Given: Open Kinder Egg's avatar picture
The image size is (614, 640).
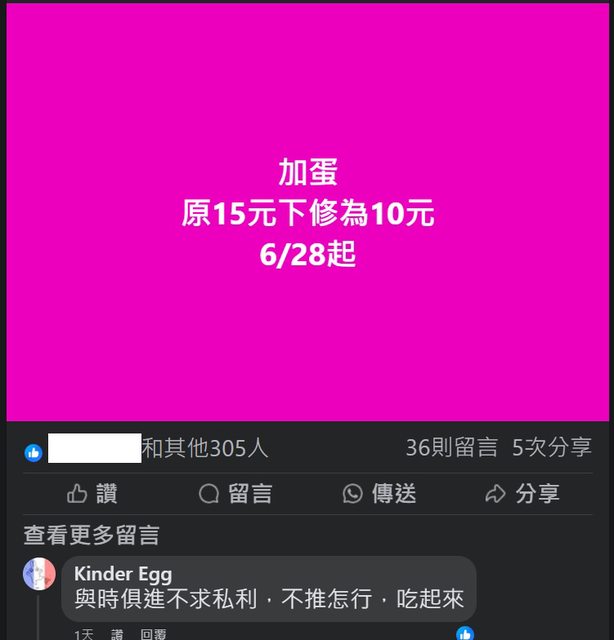Looking at the screenshot, I should (39, 574).
